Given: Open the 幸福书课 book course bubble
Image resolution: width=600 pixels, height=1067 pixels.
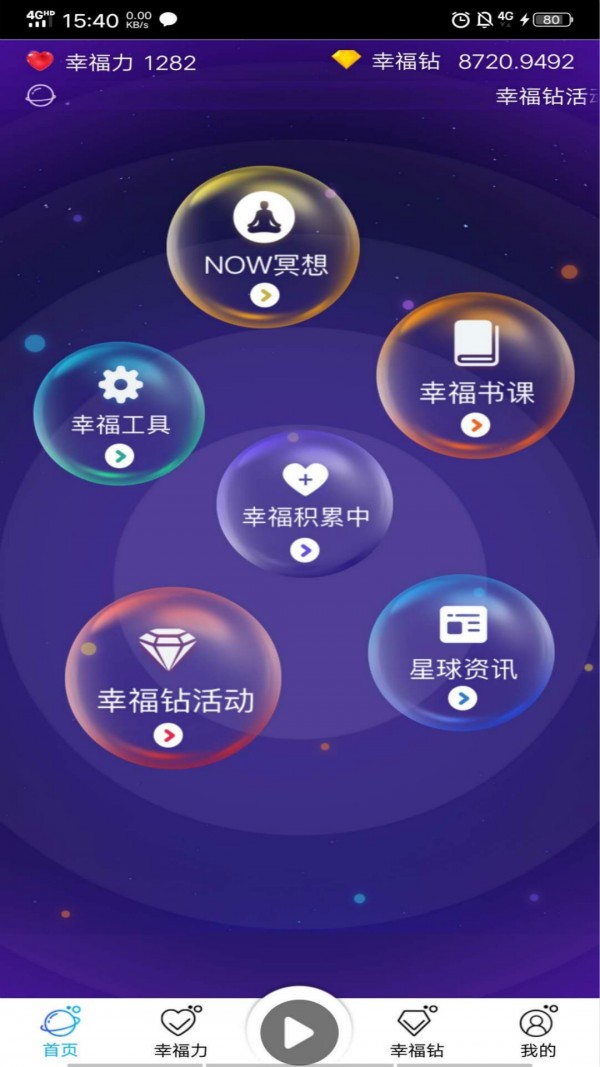Looking at the screenshot, I should tap(475, 377).
